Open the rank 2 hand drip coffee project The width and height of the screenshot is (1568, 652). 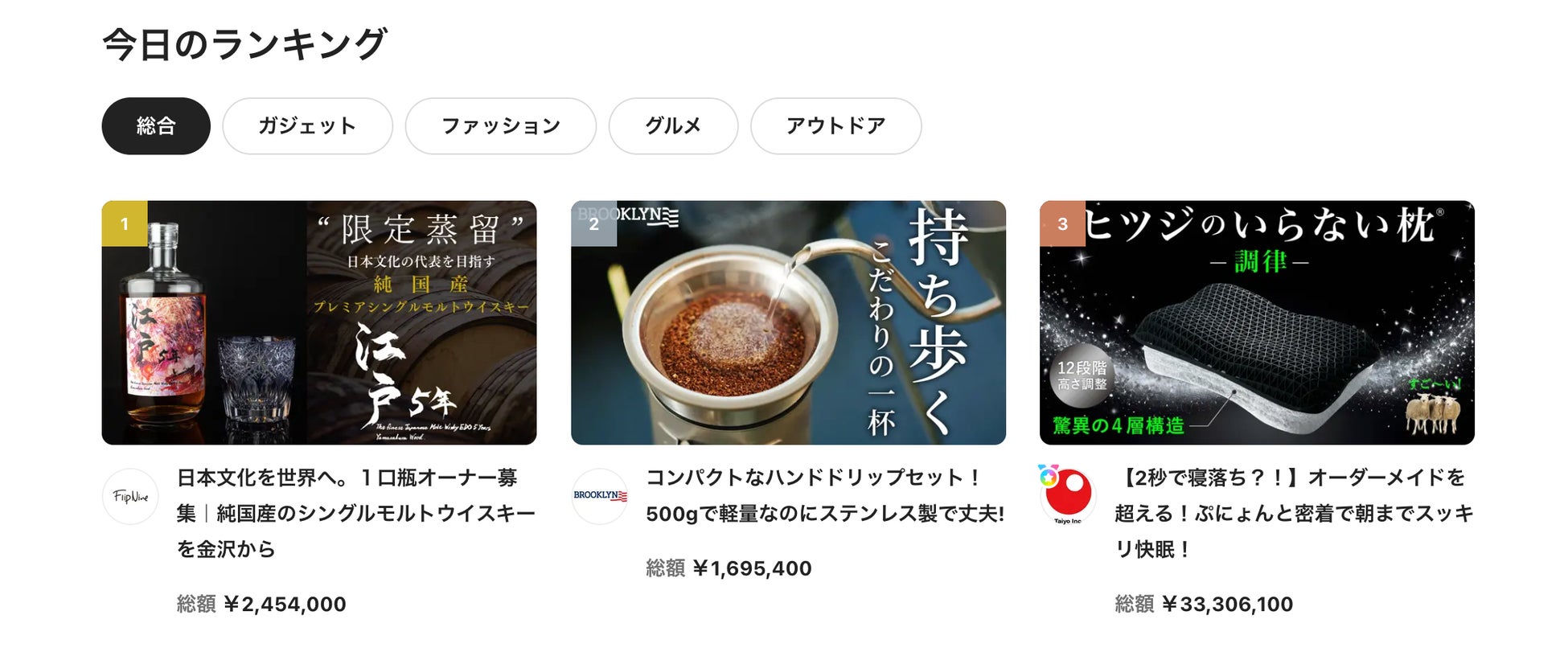point(788,322)
